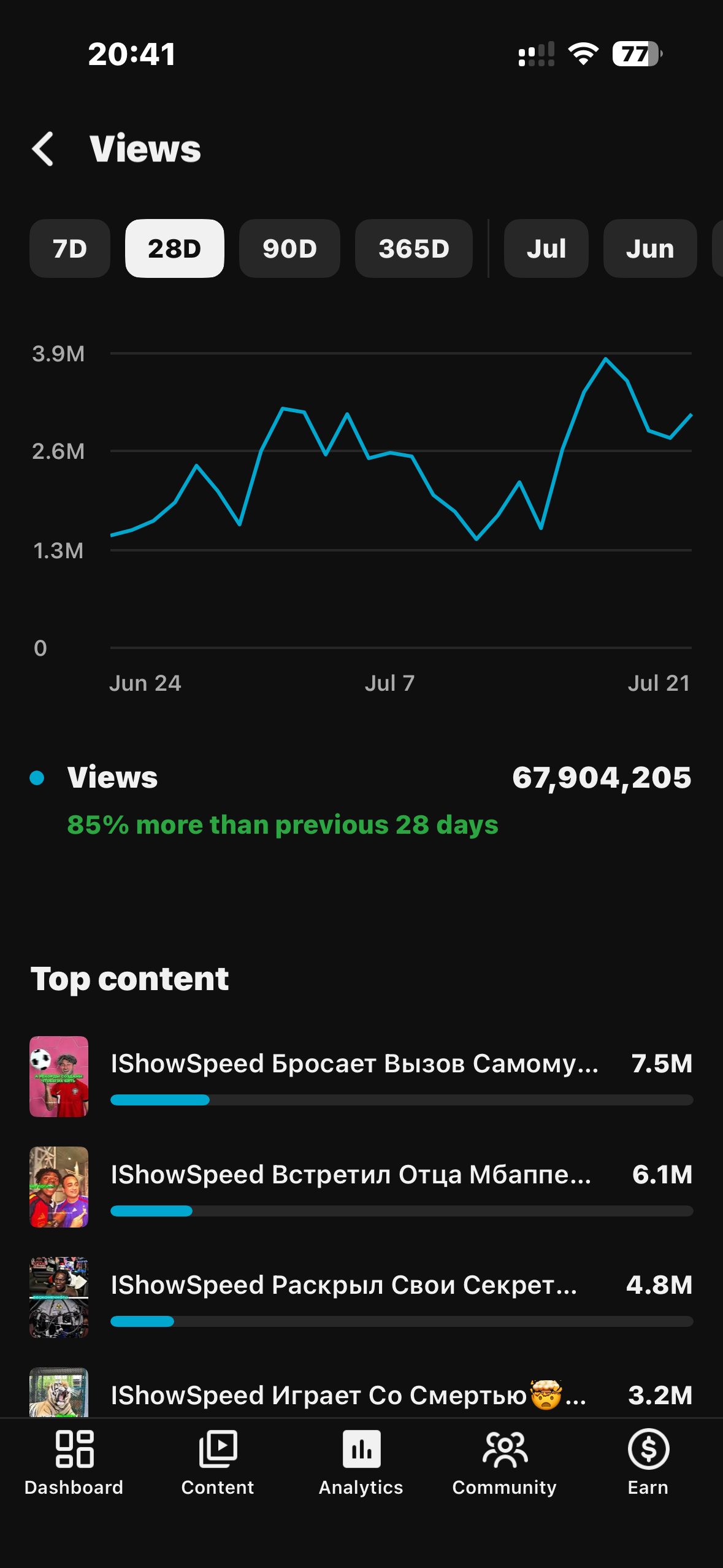Image resolution: width=723 pixels, height=1568 pixels.
Task: Switch to the Dashboard tab
Action: [74, 1463]
